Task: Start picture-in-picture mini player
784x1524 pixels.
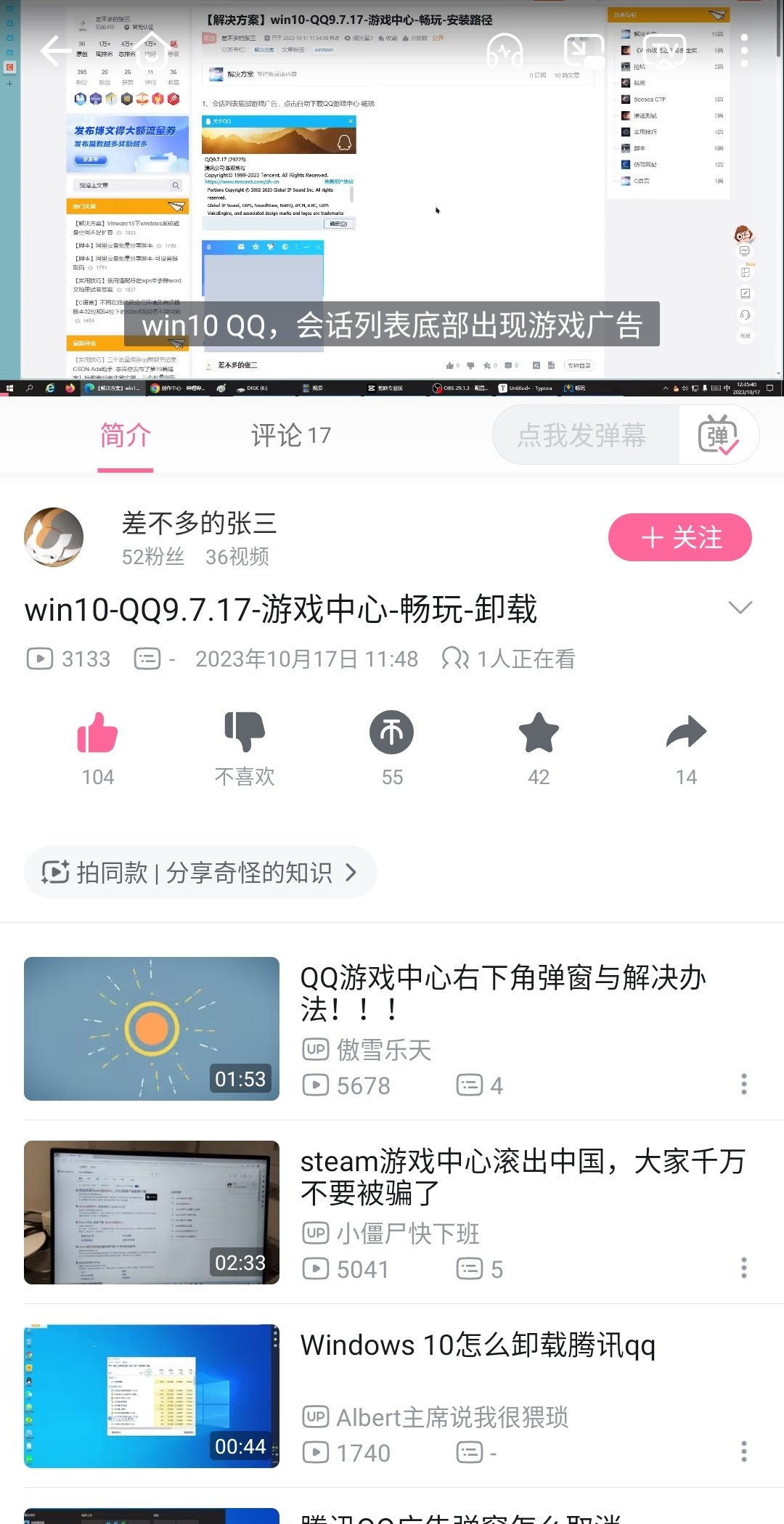Action: pos(584,51)
